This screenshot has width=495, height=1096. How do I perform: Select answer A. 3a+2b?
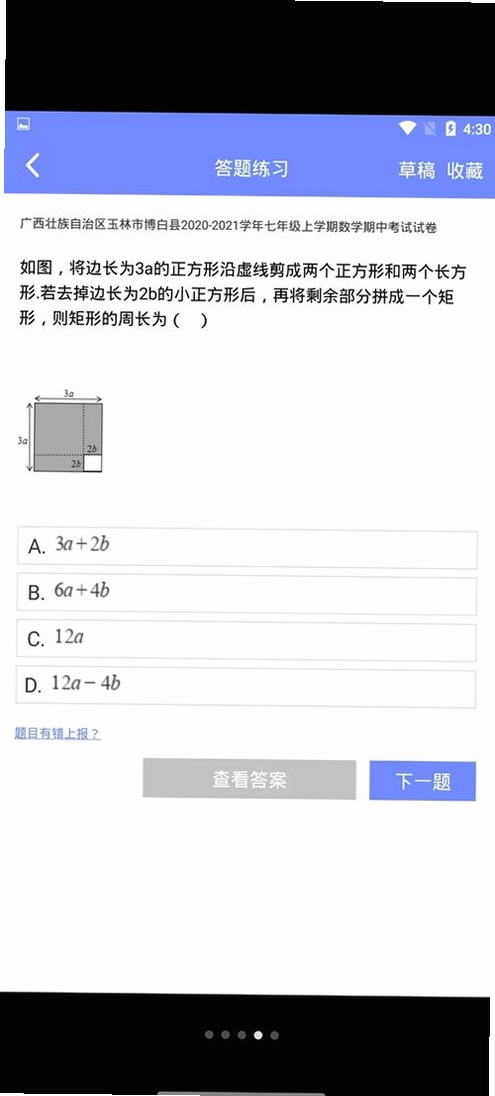pos(247,549)
